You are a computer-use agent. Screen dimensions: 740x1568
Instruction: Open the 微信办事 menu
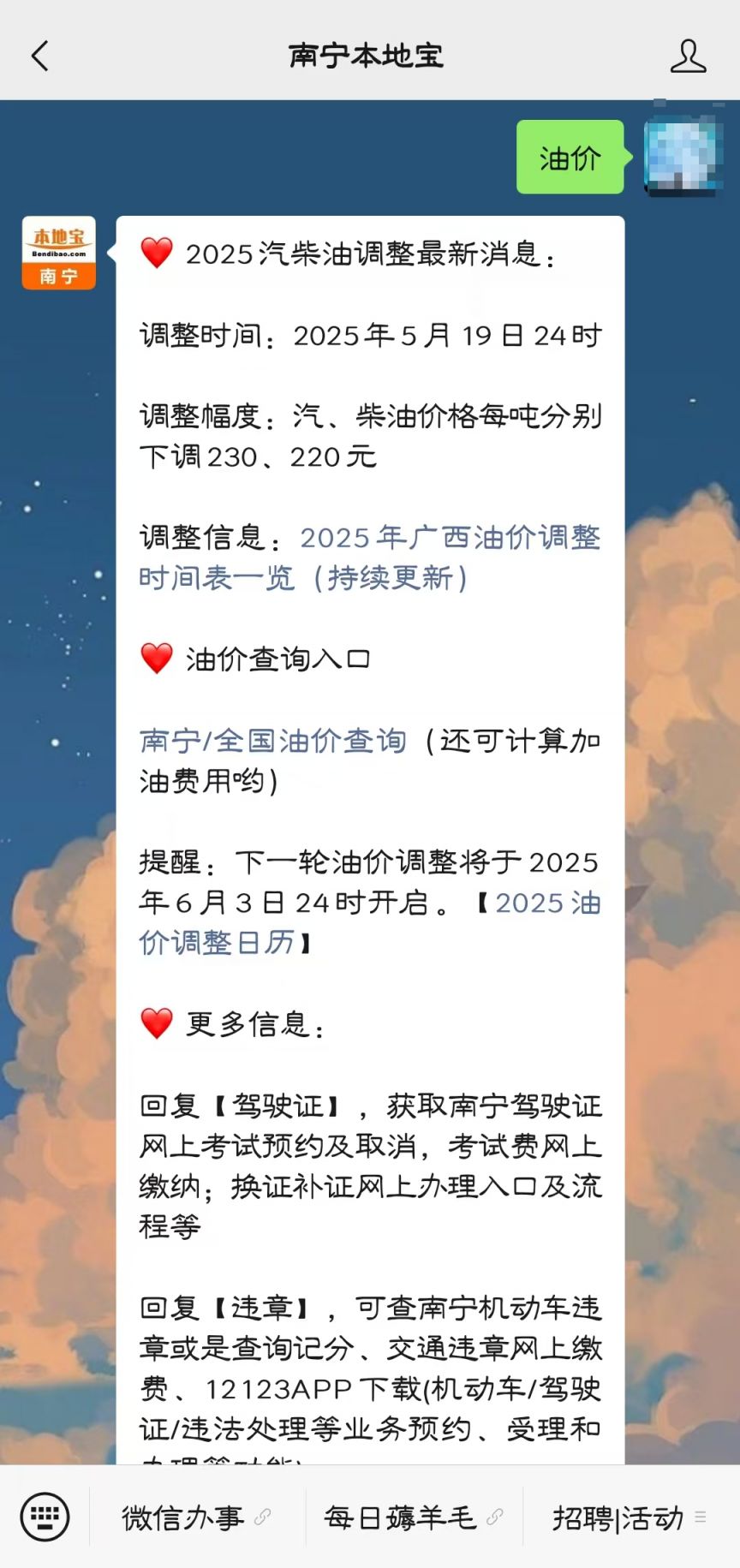[196, 1517]
